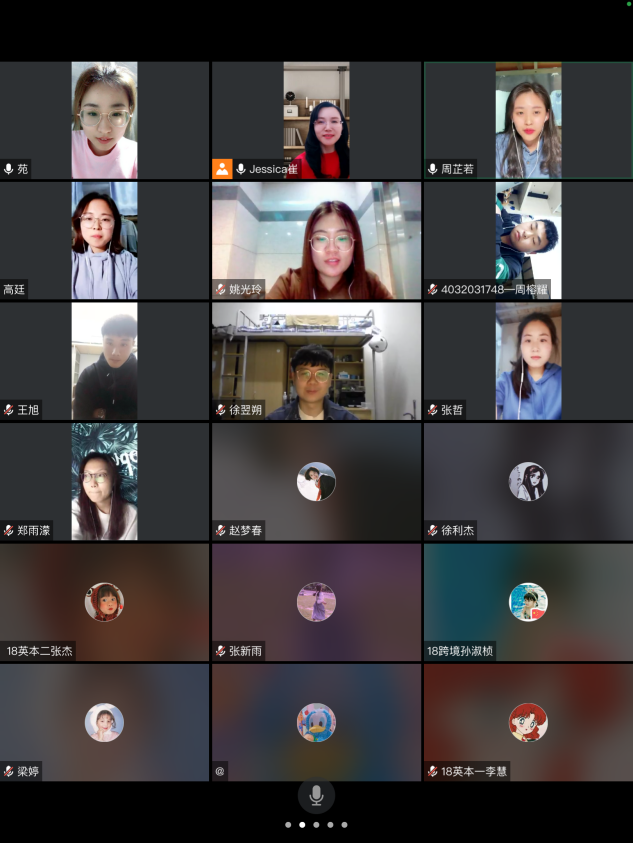Select 王旭's video tile

[104, 360]
